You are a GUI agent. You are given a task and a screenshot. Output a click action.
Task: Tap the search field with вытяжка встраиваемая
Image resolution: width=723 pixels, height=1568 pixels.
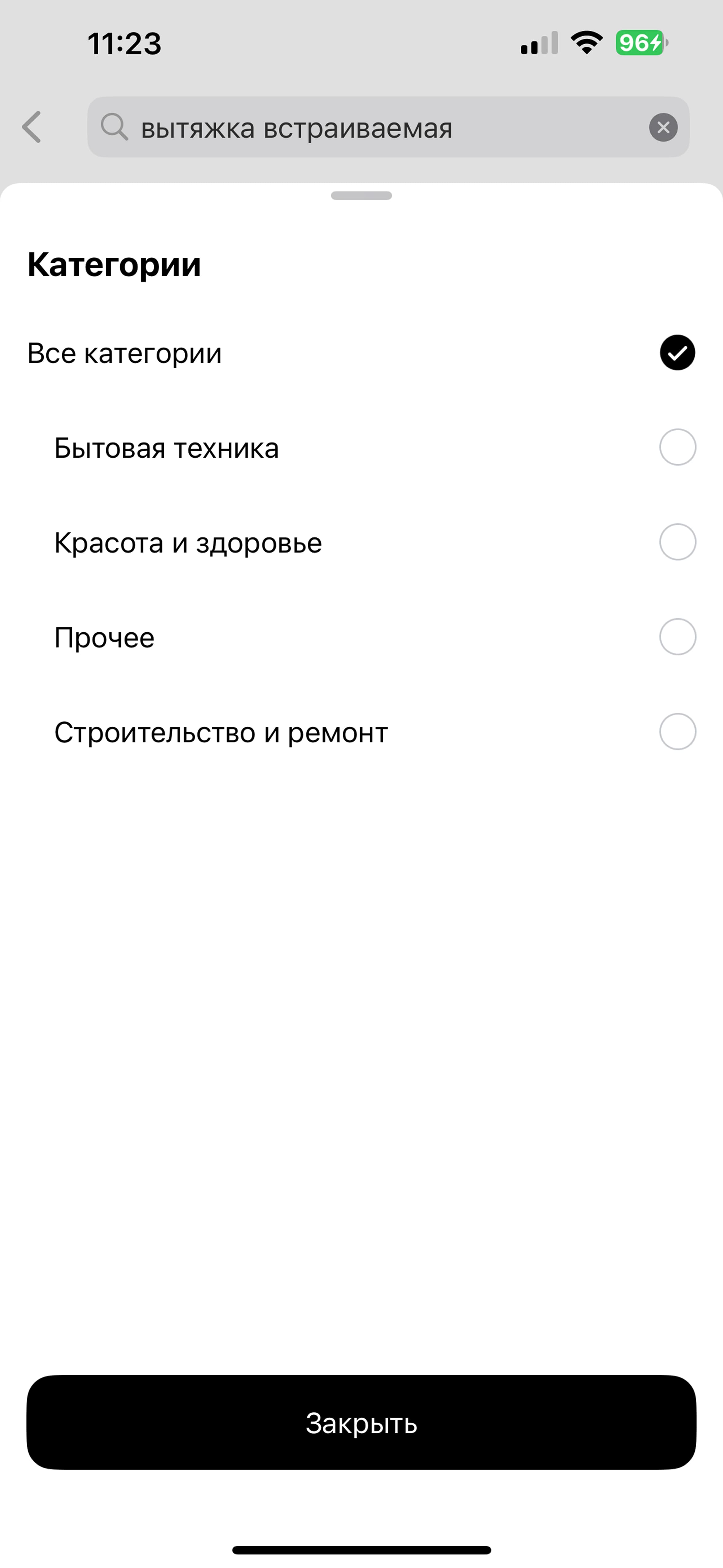point(388,127)
